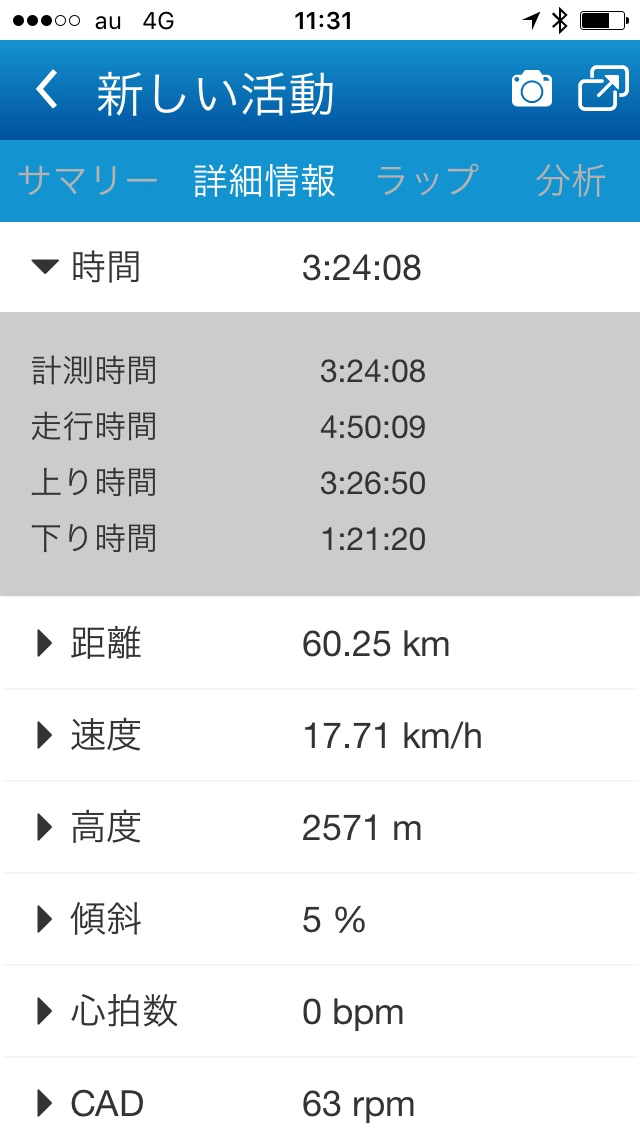Viewport: 640px width, 1136px height.
Task: Expand the 心拍数 row
Action: click(320, 1011)
